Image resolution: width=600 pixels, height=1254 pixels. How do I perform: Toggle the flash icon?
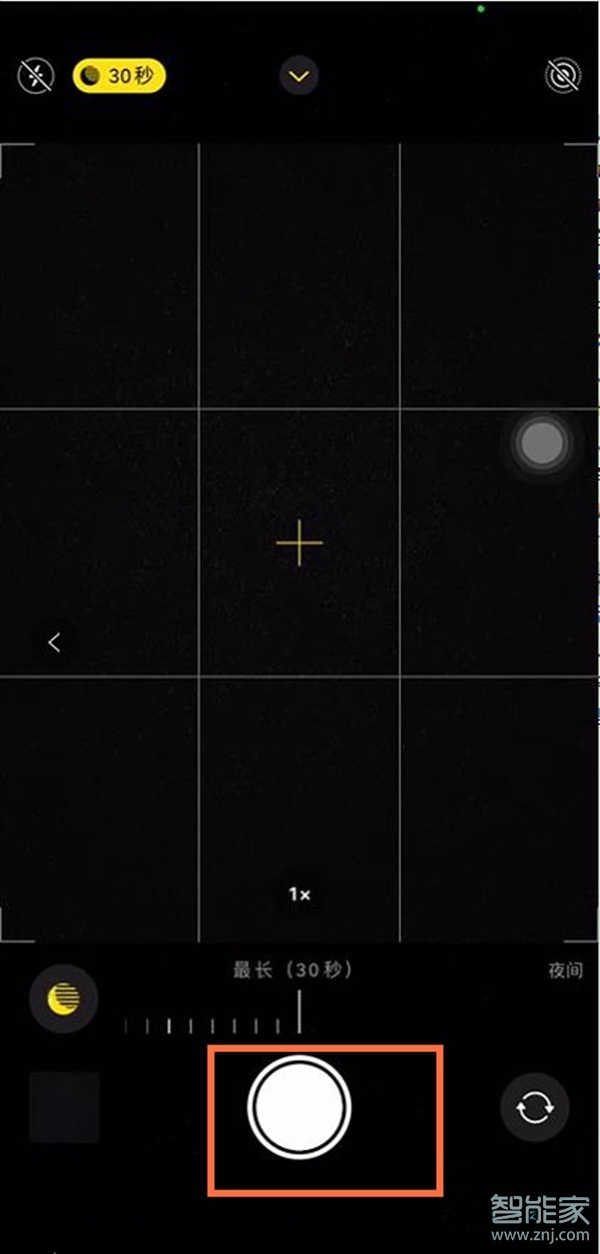[x=36, y=76]
